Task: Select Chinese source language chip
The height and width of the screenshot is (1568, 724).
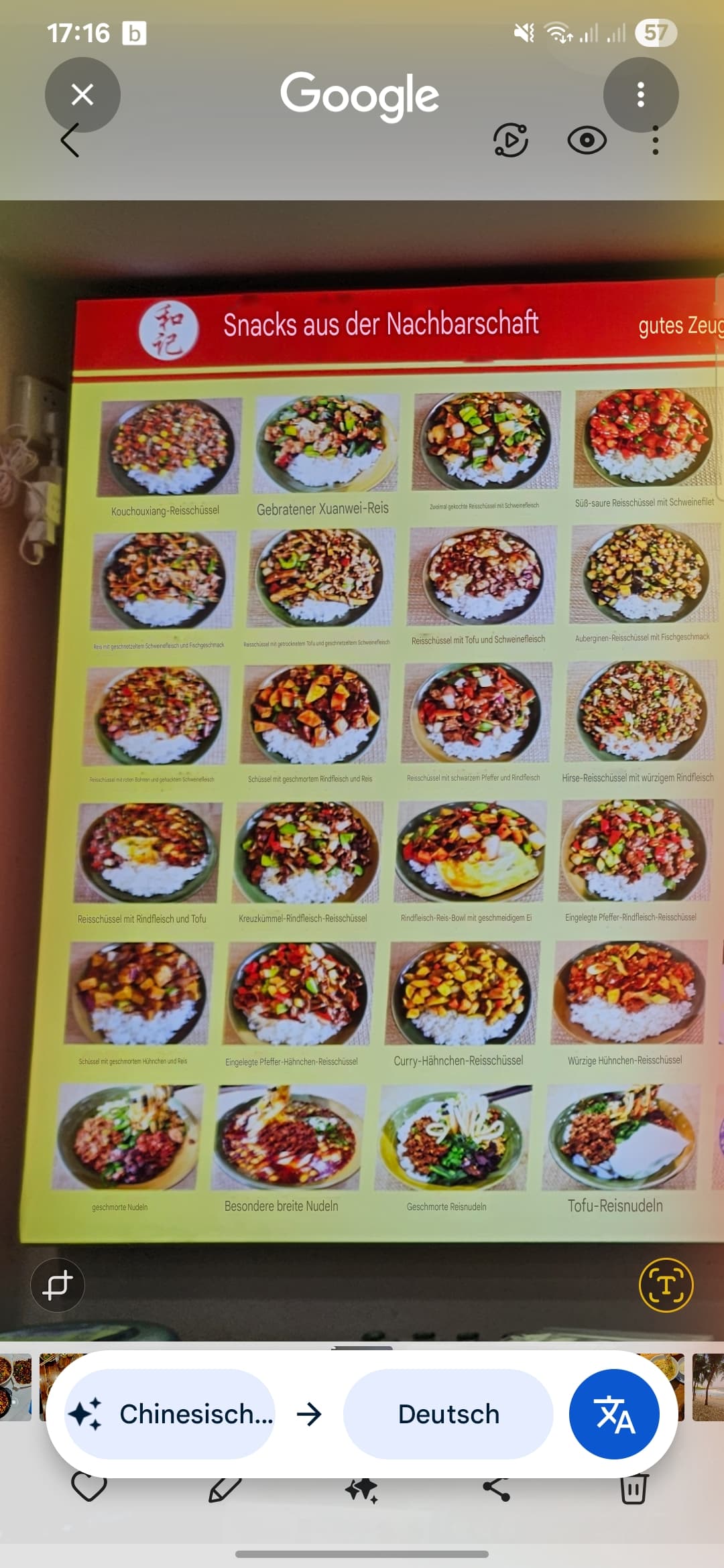Action: 170,1414
